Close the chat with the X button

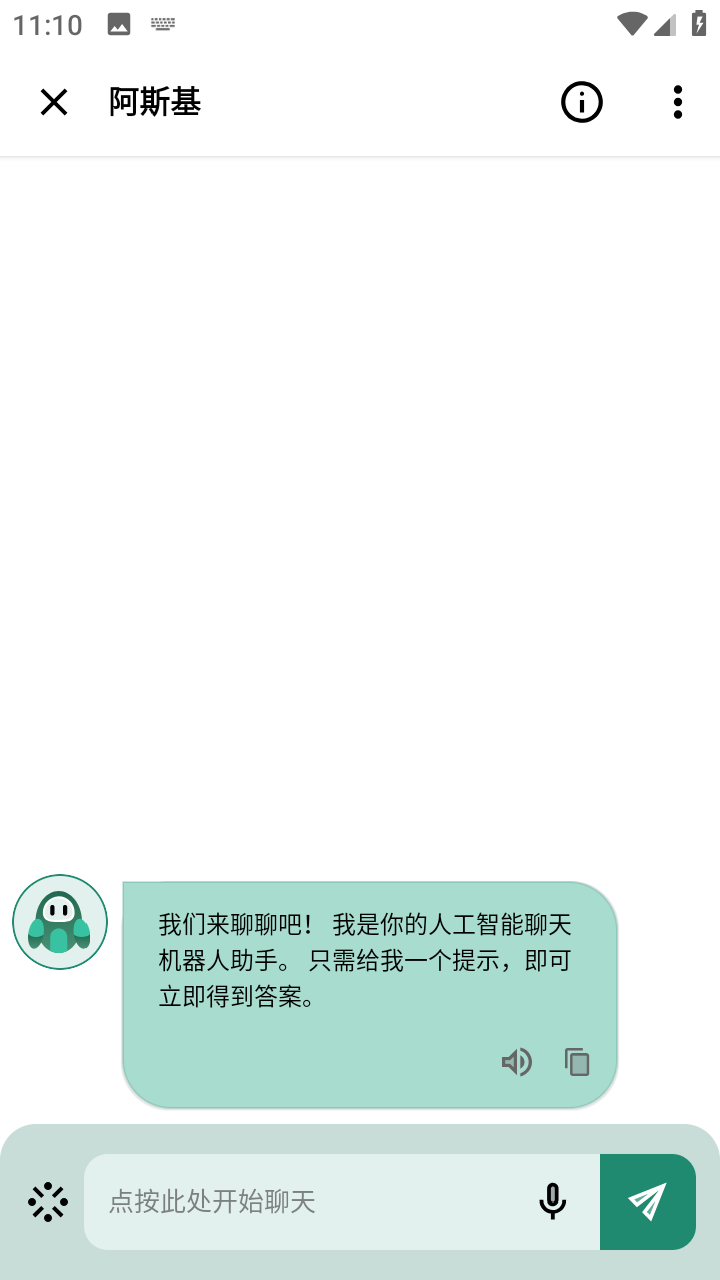(x=53, y=102)
